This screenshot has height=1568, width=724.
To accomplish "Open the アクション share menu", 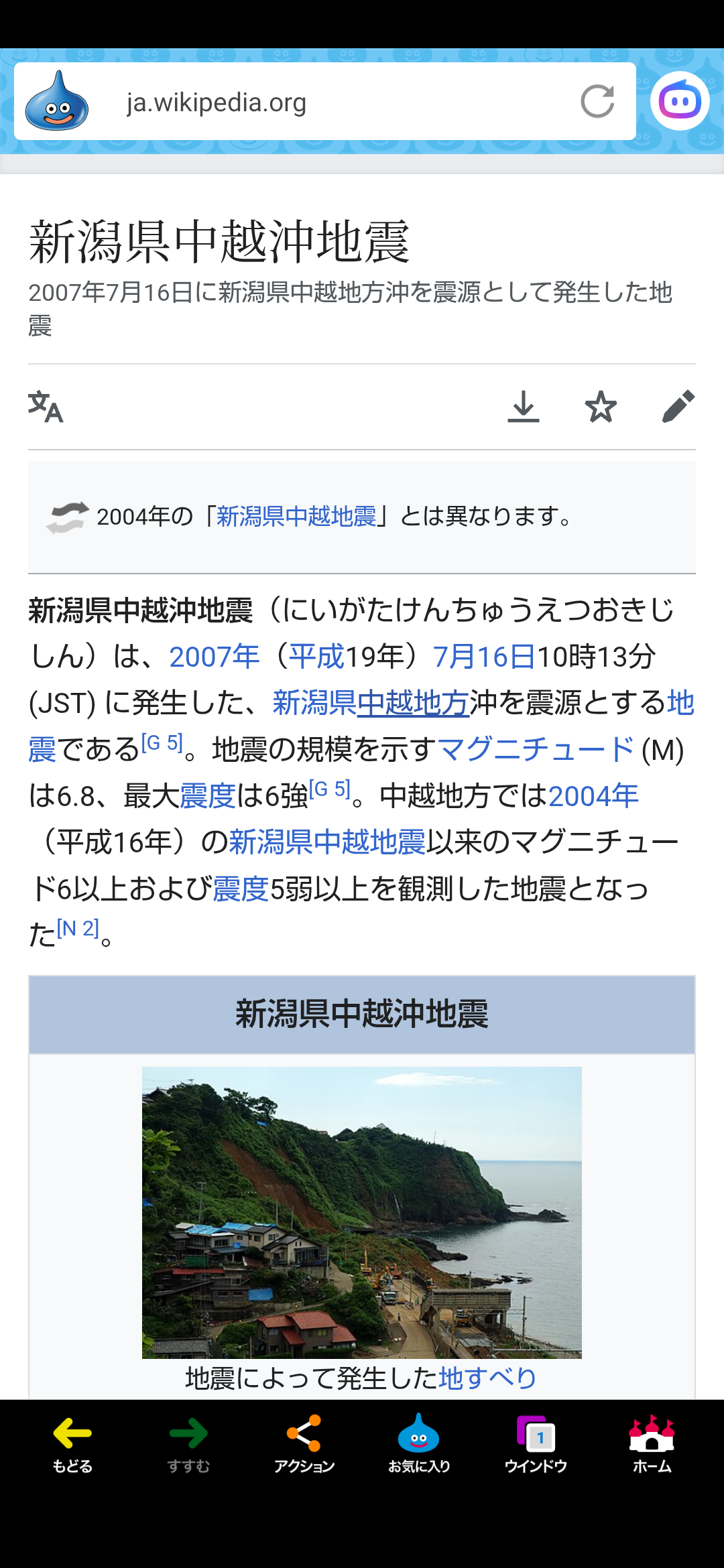I will [304, 1444].
